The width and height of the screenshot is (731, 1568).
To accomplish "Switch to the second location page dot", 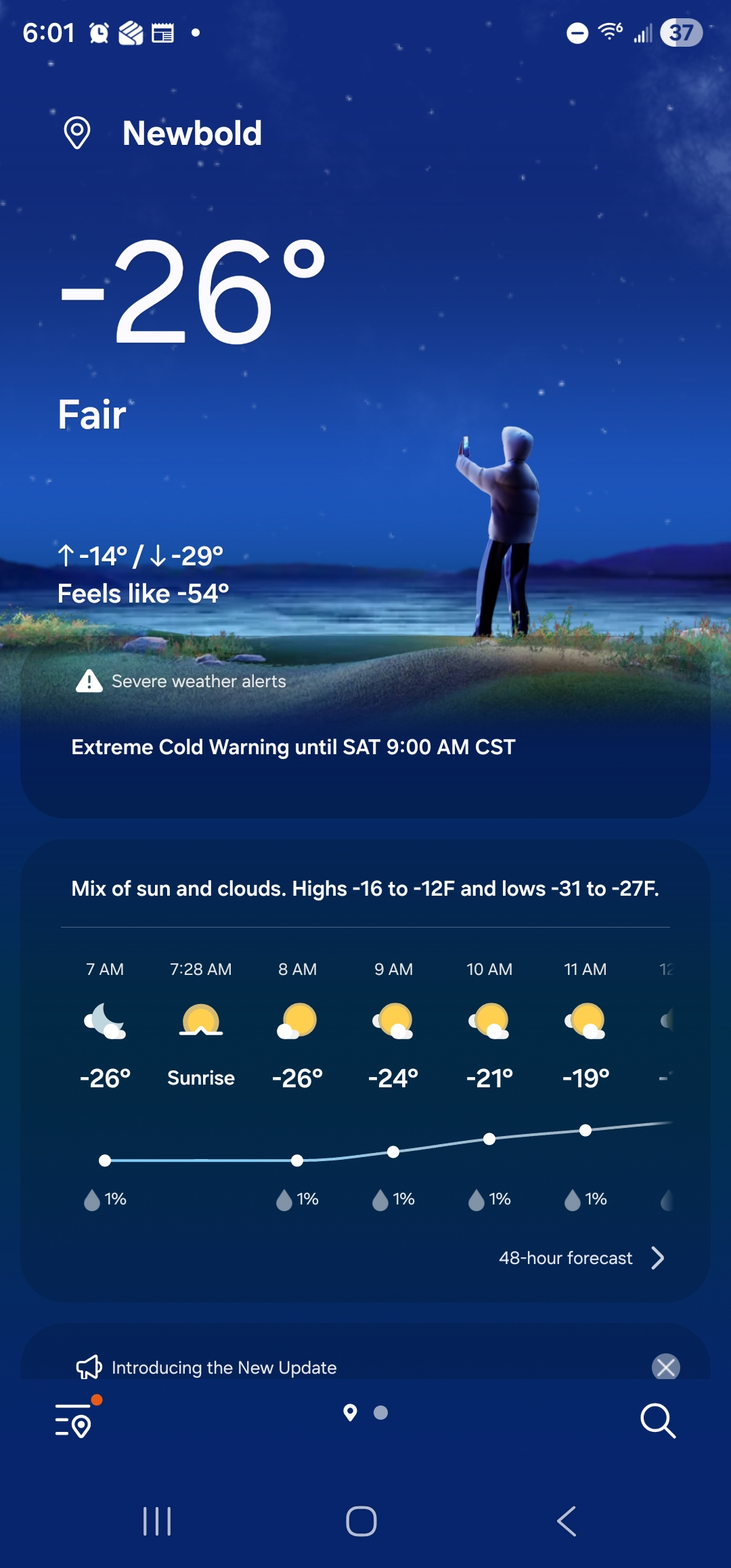I will pyautogui.click(x=381, y=1412).
